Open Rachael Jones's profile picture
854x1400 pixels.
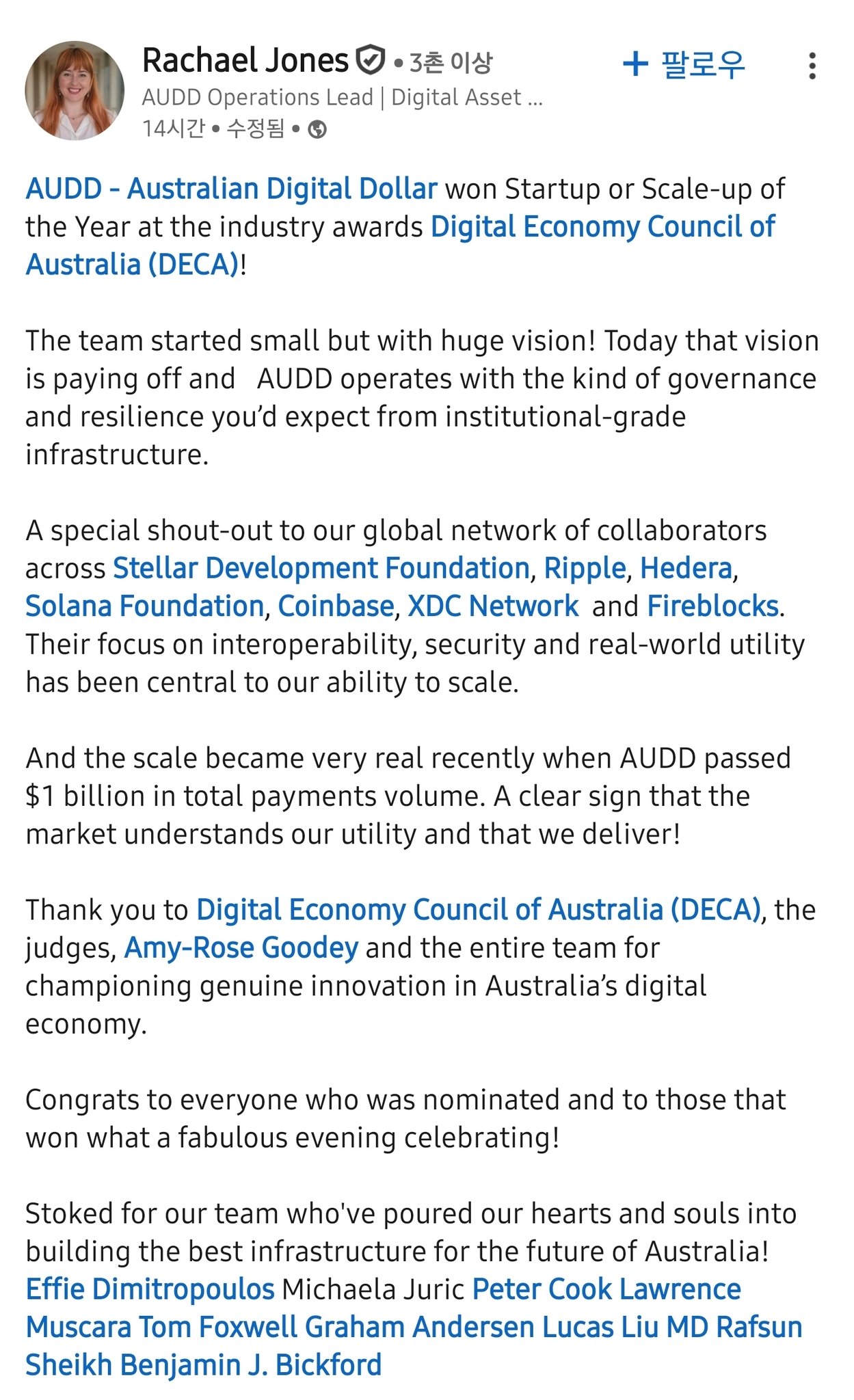pos(75,91)
